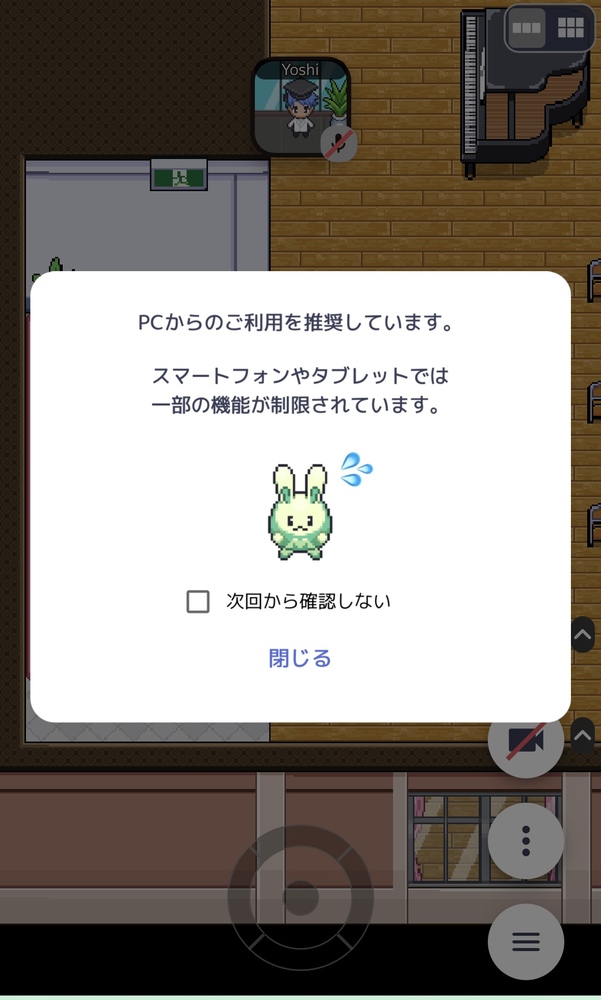Switch to the three-tile layout view
This screenshot has height=1000, width=601.
pyautogui.click(x=526, y=28)
